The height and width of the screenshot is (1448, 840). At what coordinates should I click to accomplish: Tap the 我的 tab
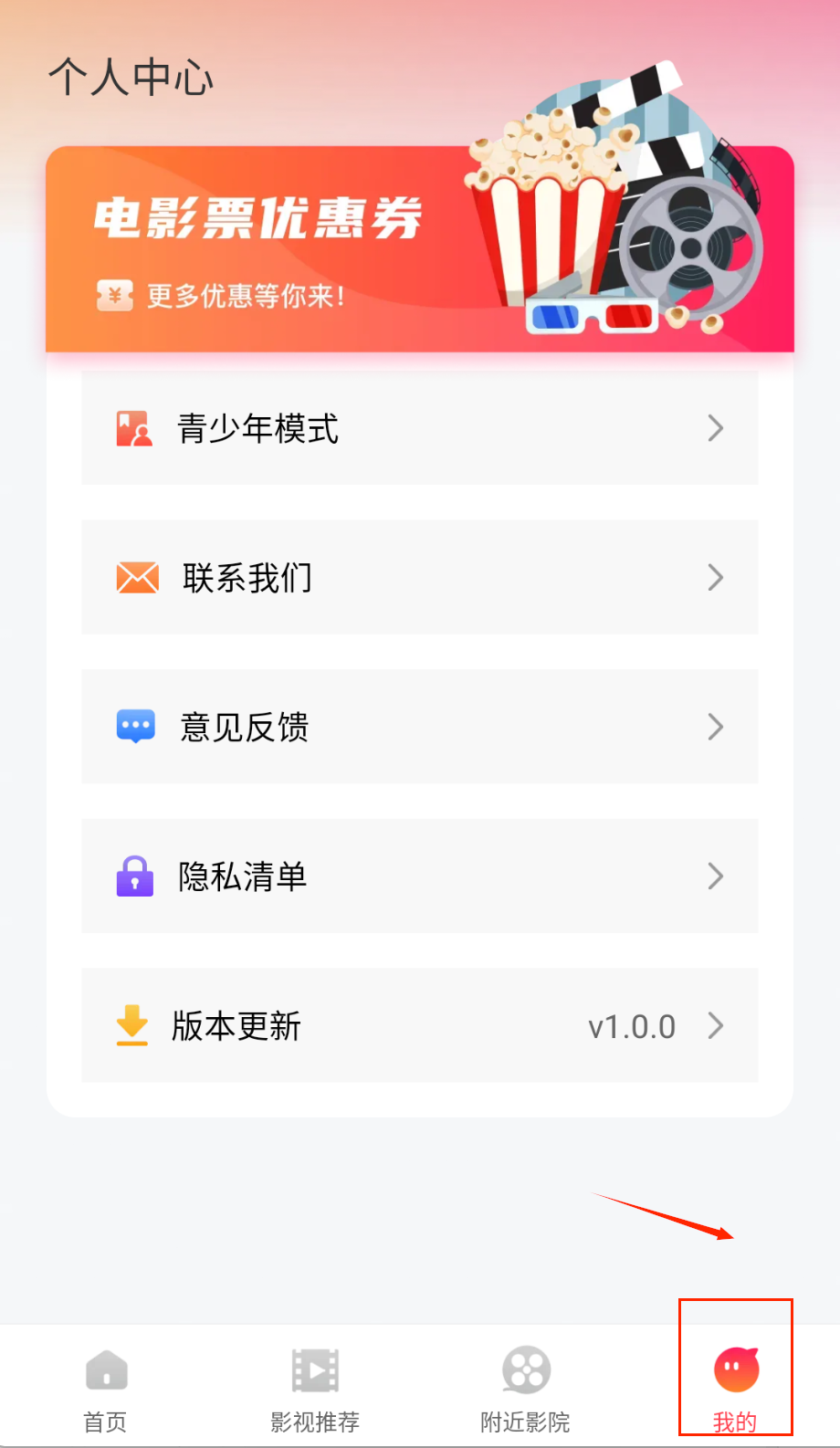[735, 1387]
